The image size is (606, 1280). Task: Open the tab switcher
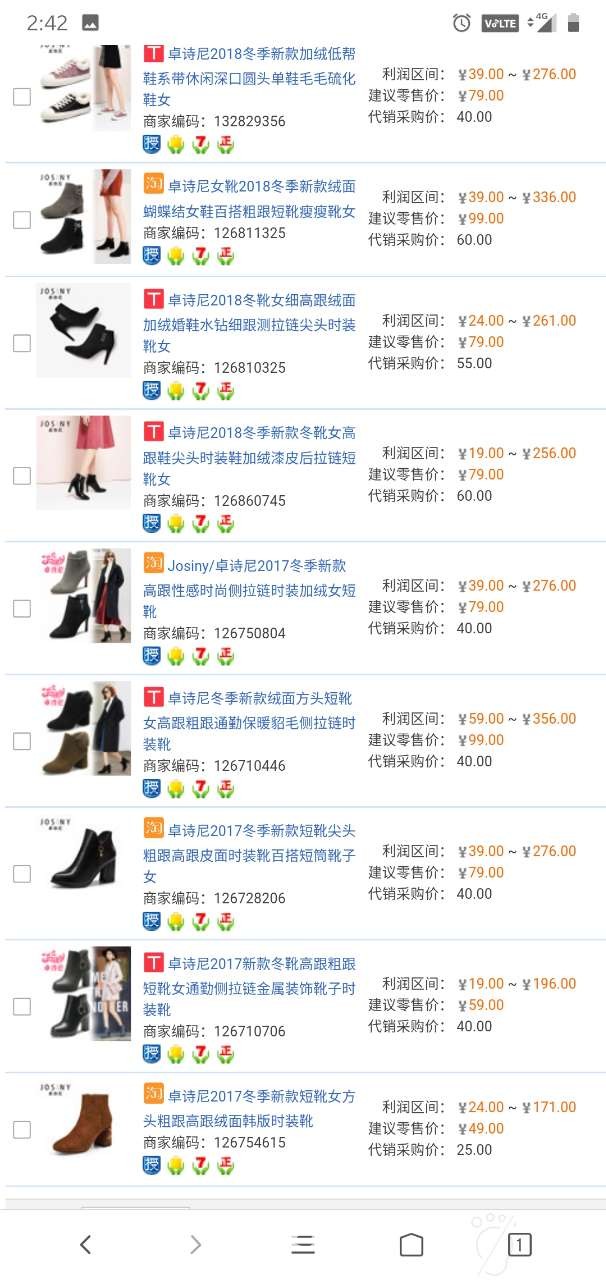519,1244
